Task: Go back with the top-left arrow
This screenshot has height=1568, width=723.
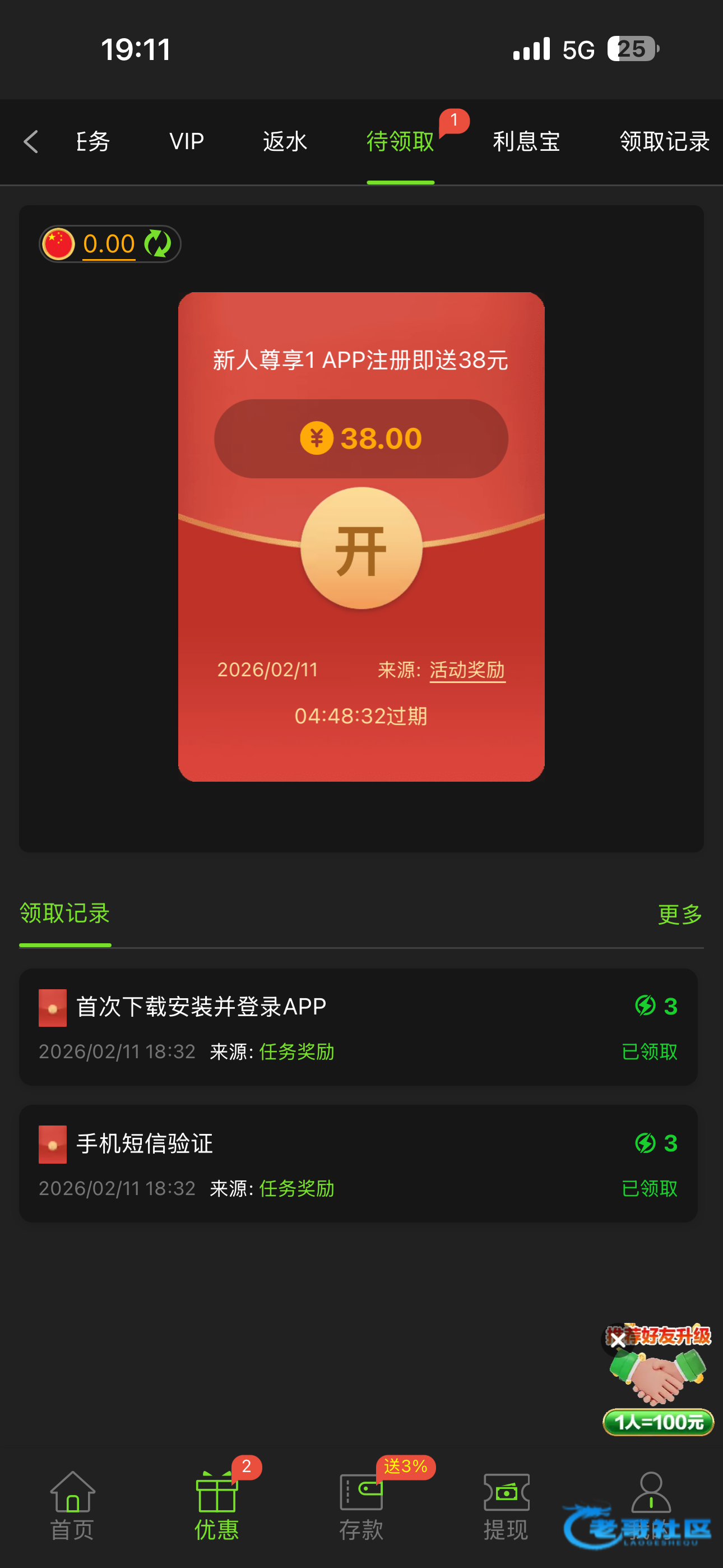Action: pyautogui.click(x=30, y=141)
